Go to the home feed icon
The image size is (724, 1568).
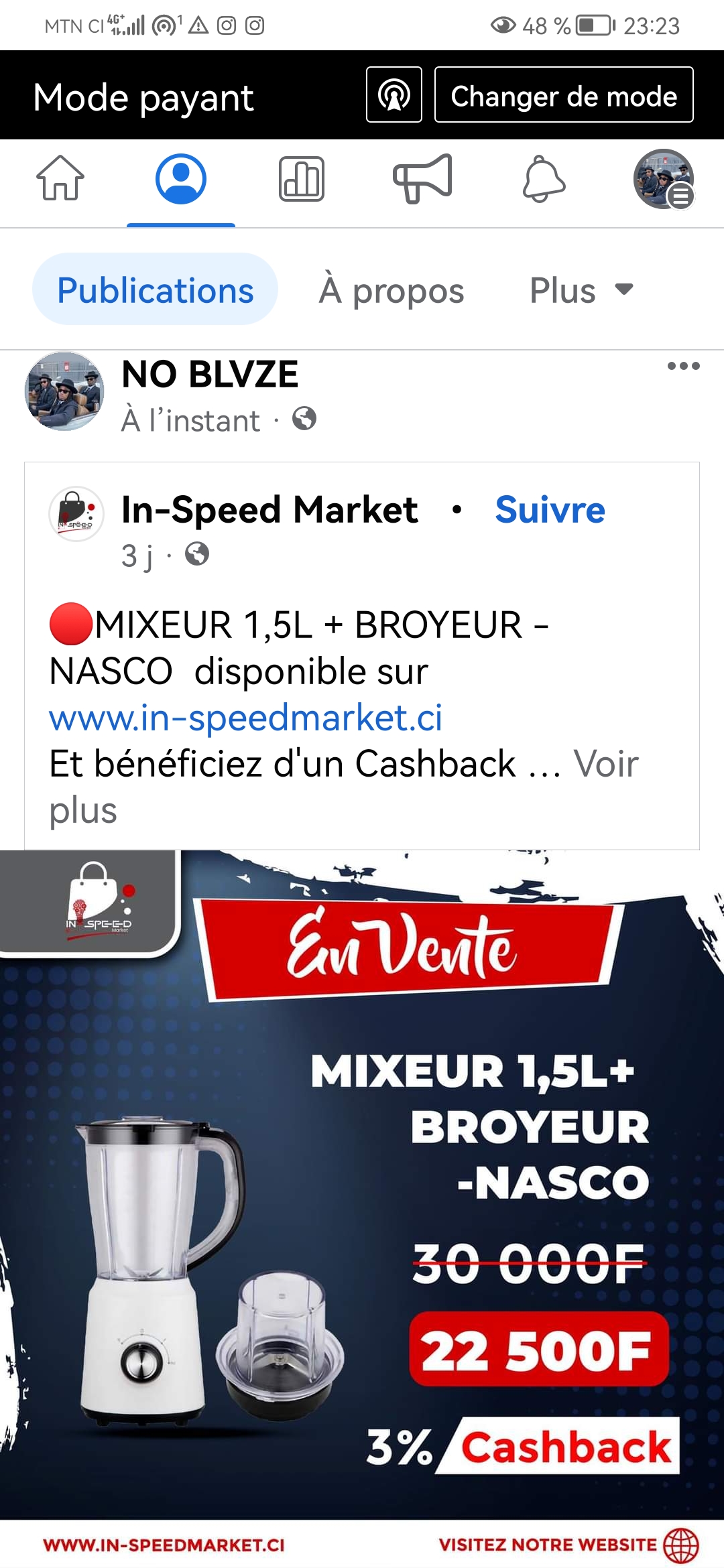pos(60,178)
